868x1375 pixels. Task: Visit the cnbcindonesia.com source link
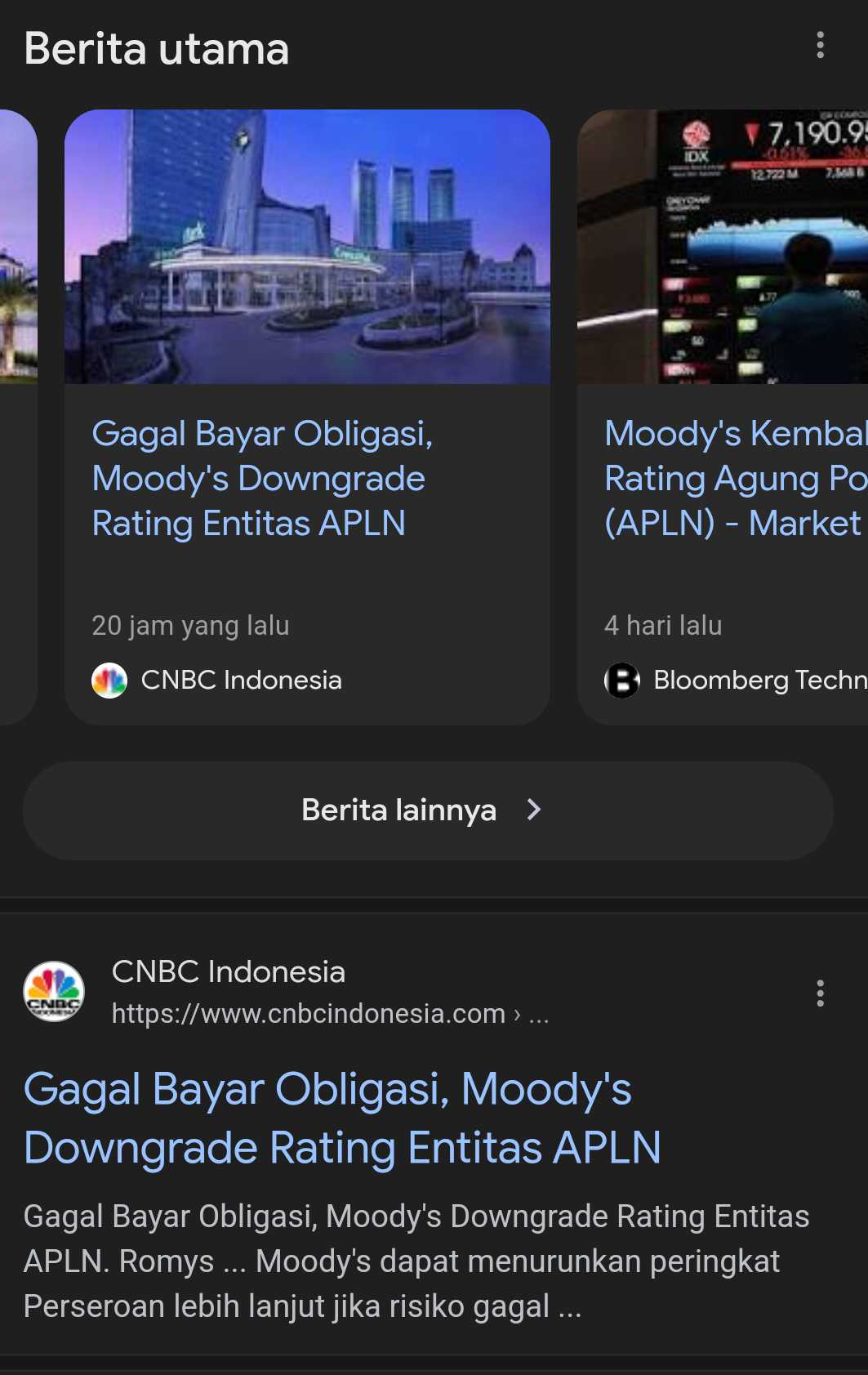(x=309, y=1013)
